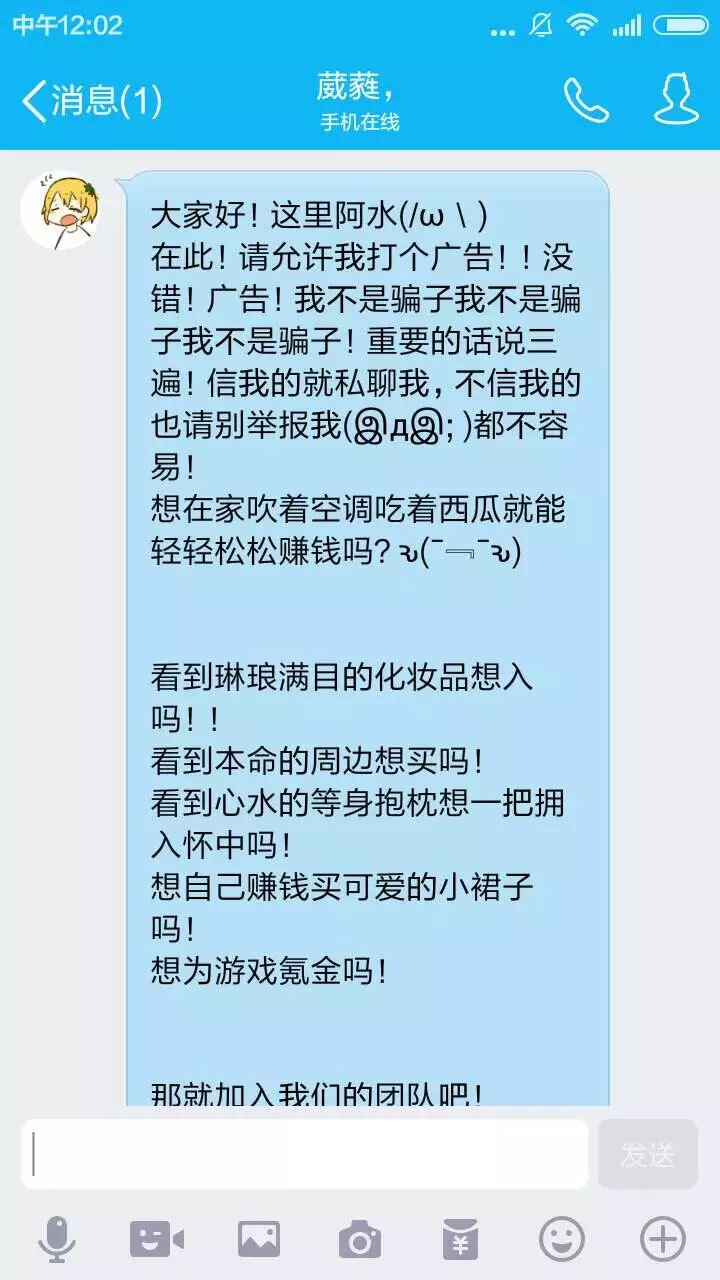This screenshot has width=720, height=1280.
Task: Focus the message input field
Action: tap(305, 1154)
